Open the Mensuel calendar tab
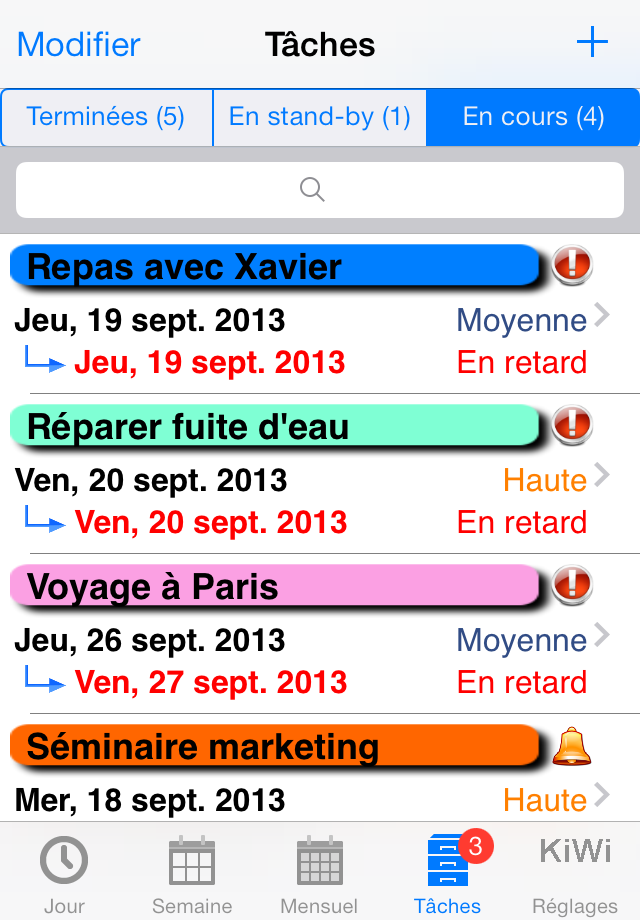 [x=320, y=872]
